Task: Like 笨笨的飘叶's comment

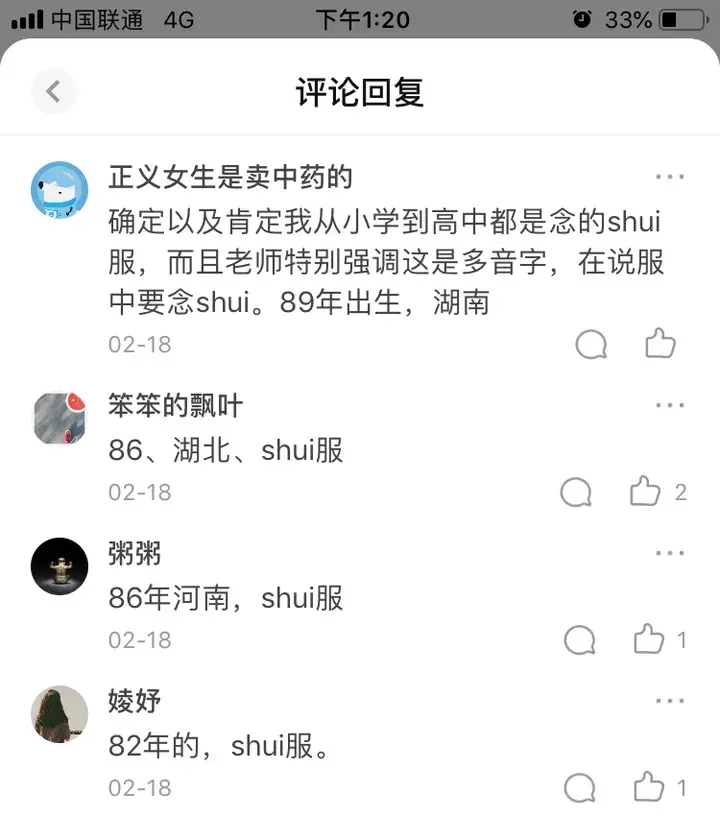Action: click(x=646, y=491)
